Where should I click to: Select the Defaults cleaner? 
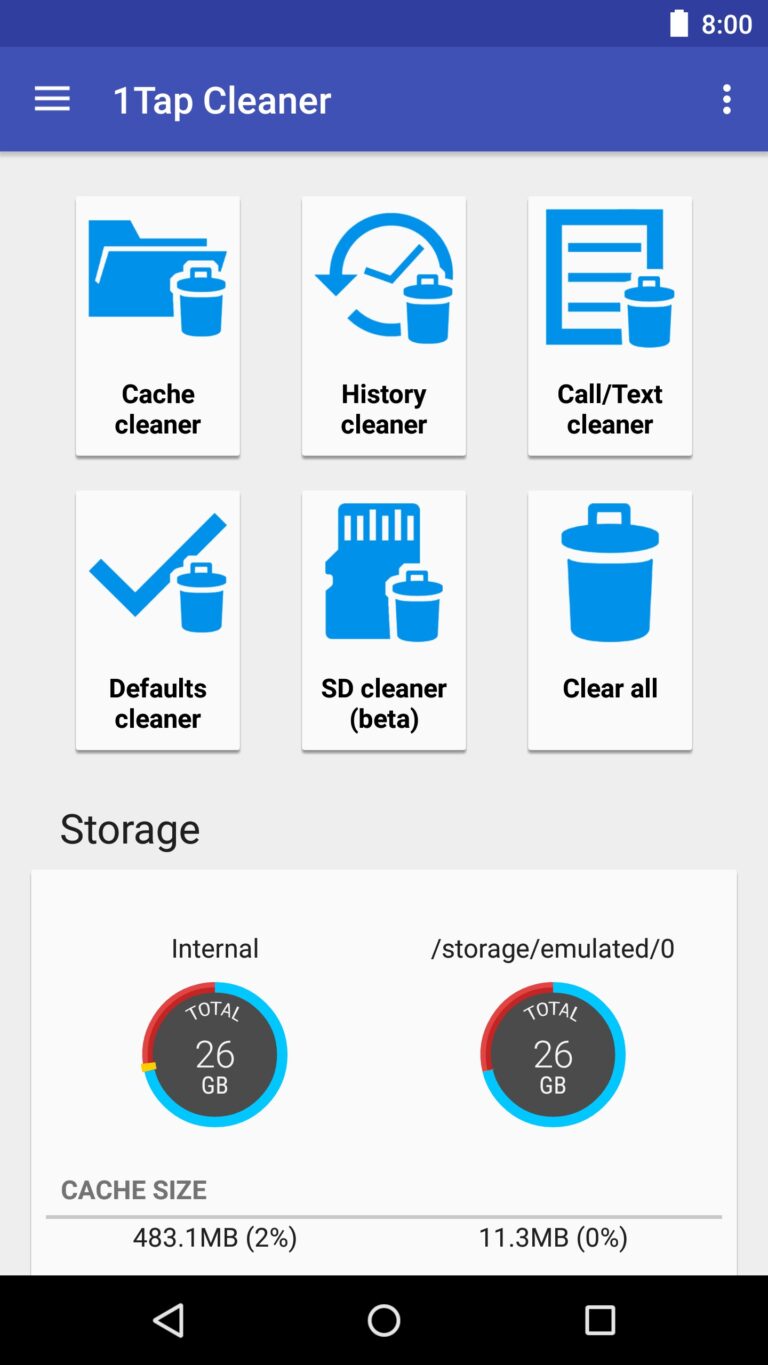(x=157, y=619)
